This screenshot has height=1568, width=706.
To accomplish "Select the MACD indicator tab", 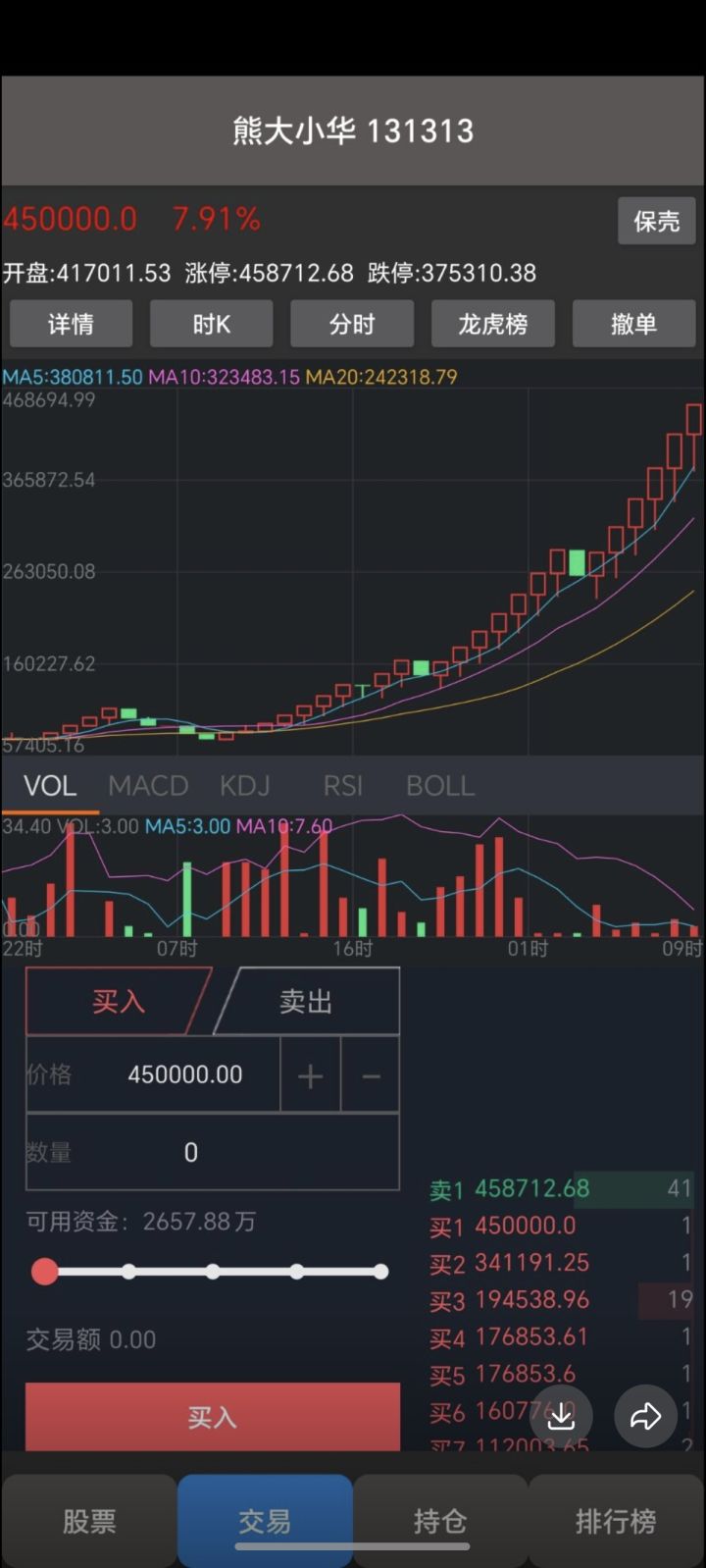I will (148, 786).
